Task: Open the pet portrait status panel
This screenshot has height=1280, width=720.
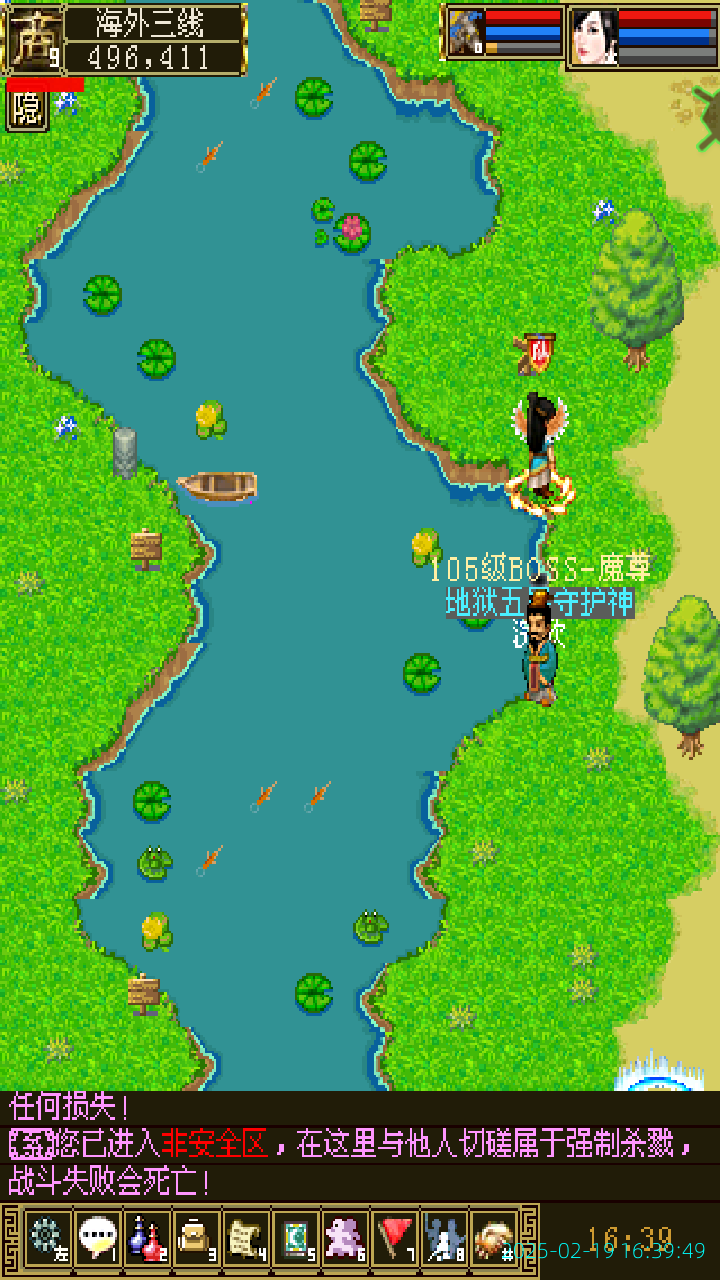Action: click(466, 34)
